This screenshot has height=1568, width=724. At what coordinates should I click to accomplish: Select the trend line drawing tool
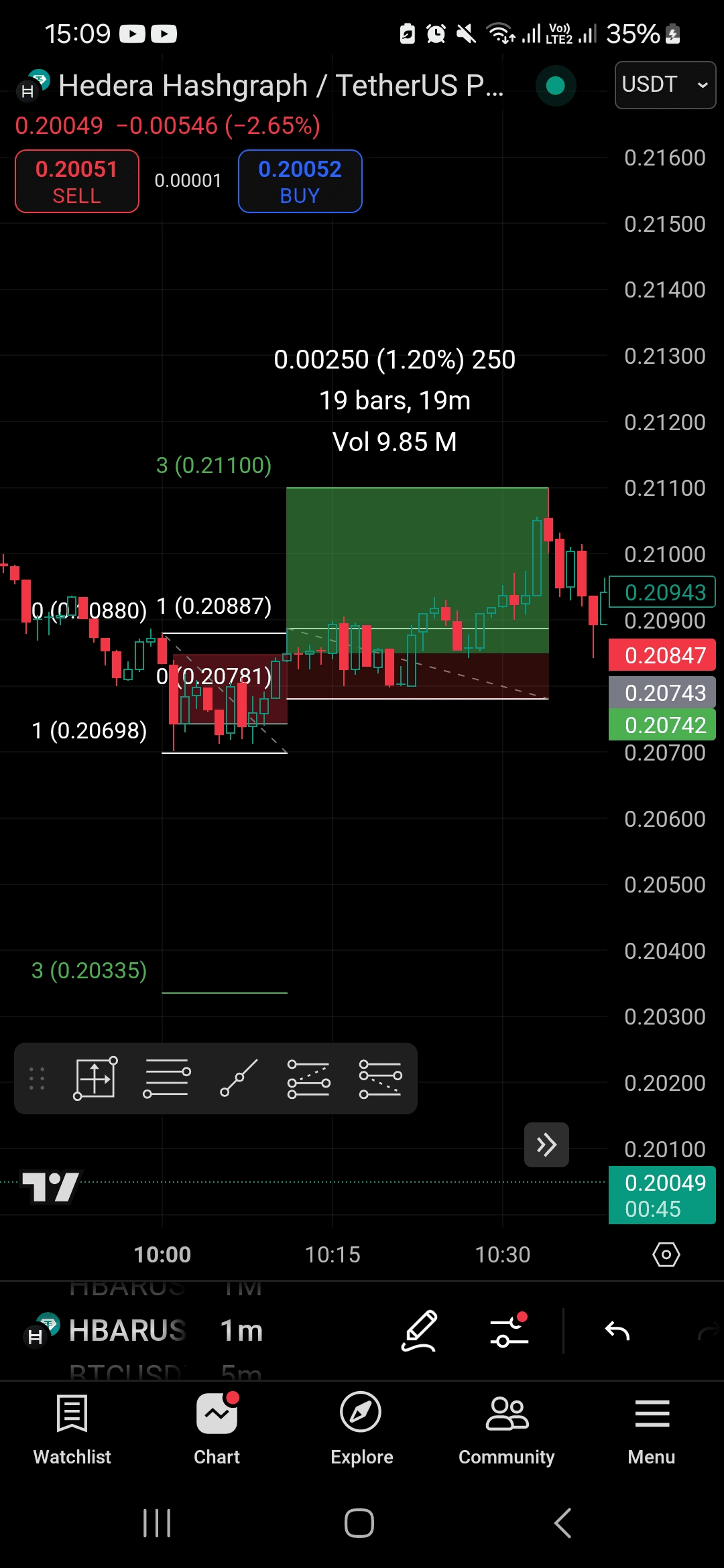tap(239, 1078)
